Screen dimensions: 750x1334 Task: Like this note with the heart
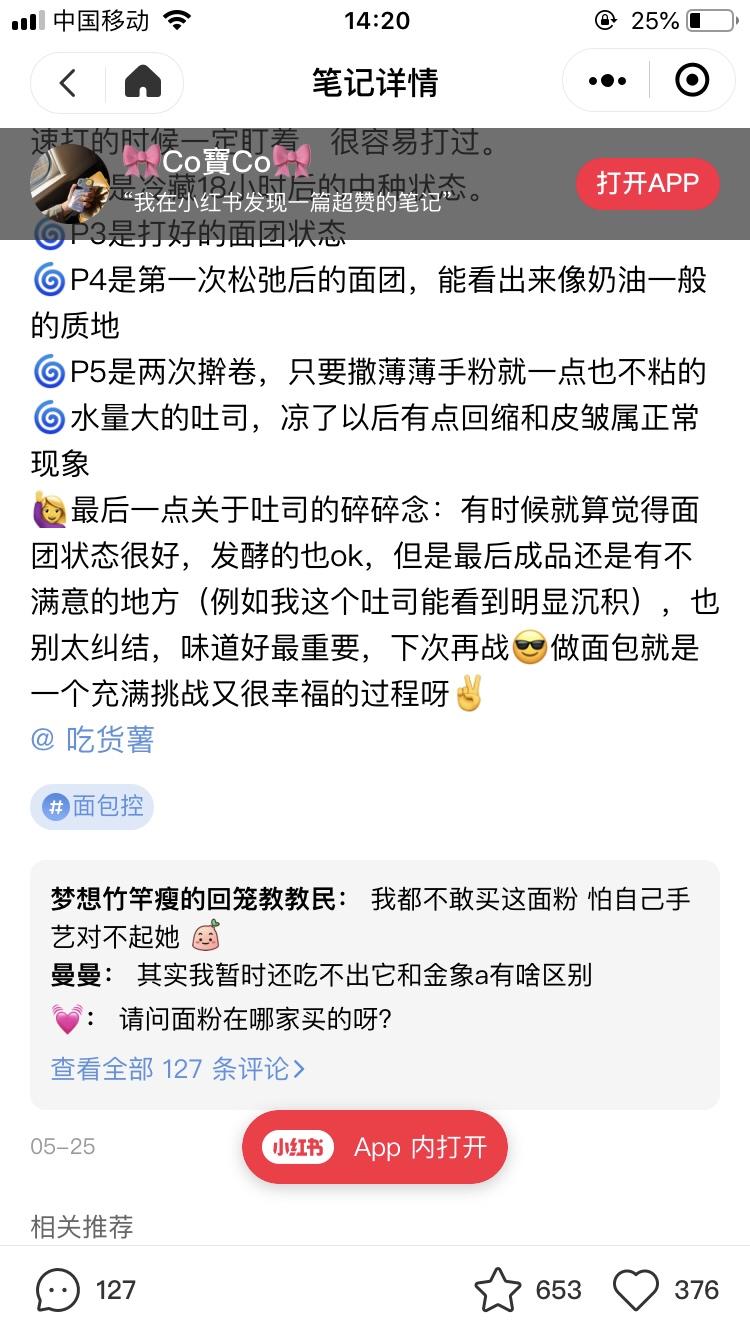pyautogui.click(x=635, y=1290)
